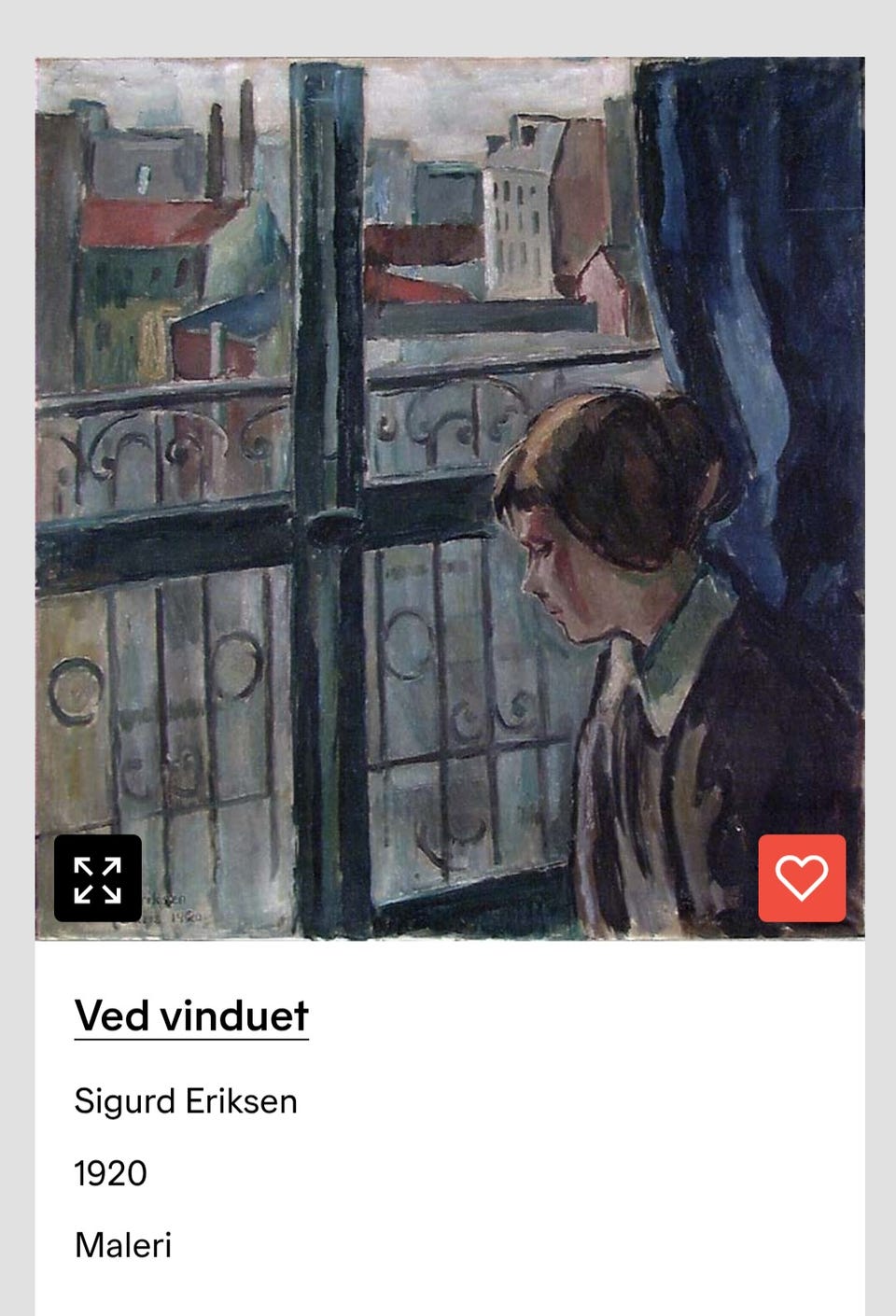The image size is (896, 1316).
Task: Open details via the 'Ved vinduet' heading
Action: point(190,1015)
